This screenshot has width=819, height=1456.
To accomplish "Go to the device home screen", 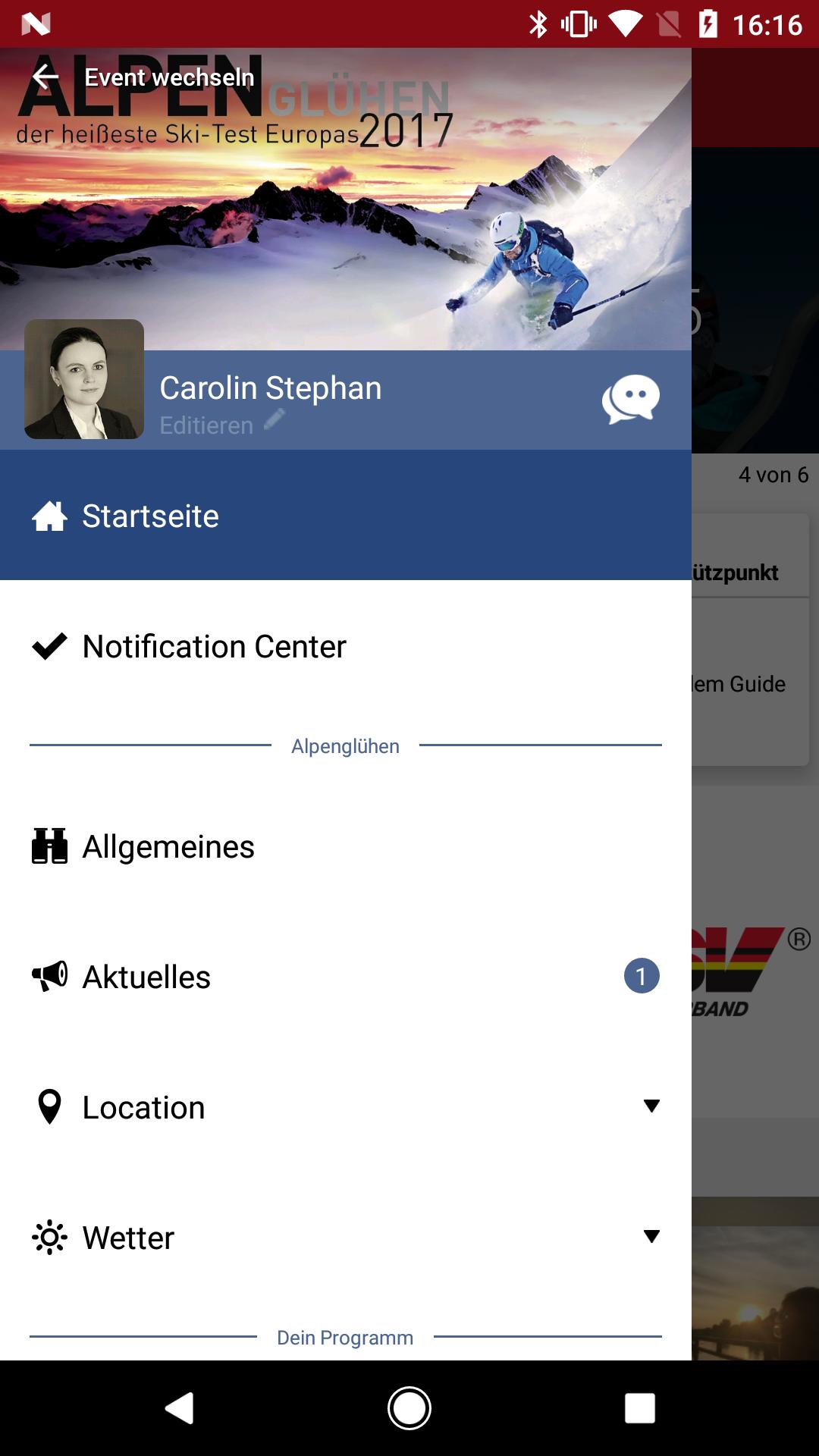I will (409, 1408).
